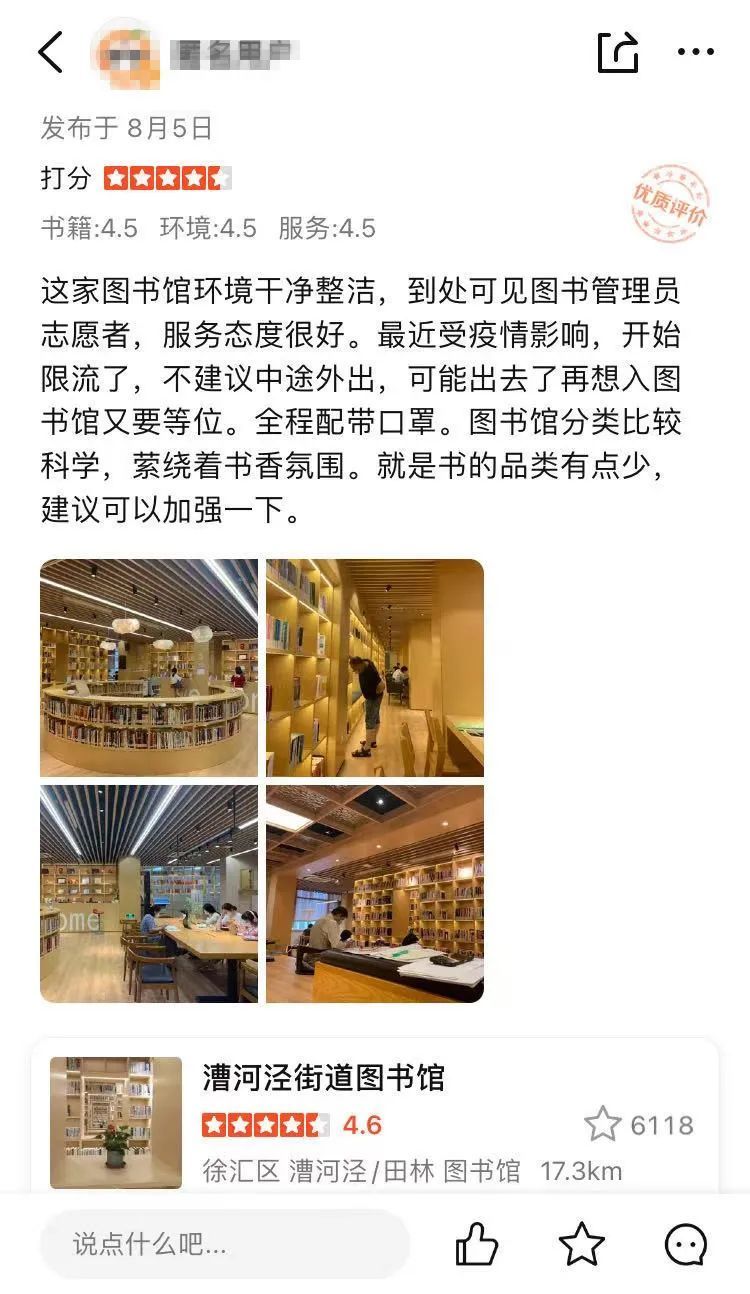
Task: Share this review
Action: click(x=617, y=52)
